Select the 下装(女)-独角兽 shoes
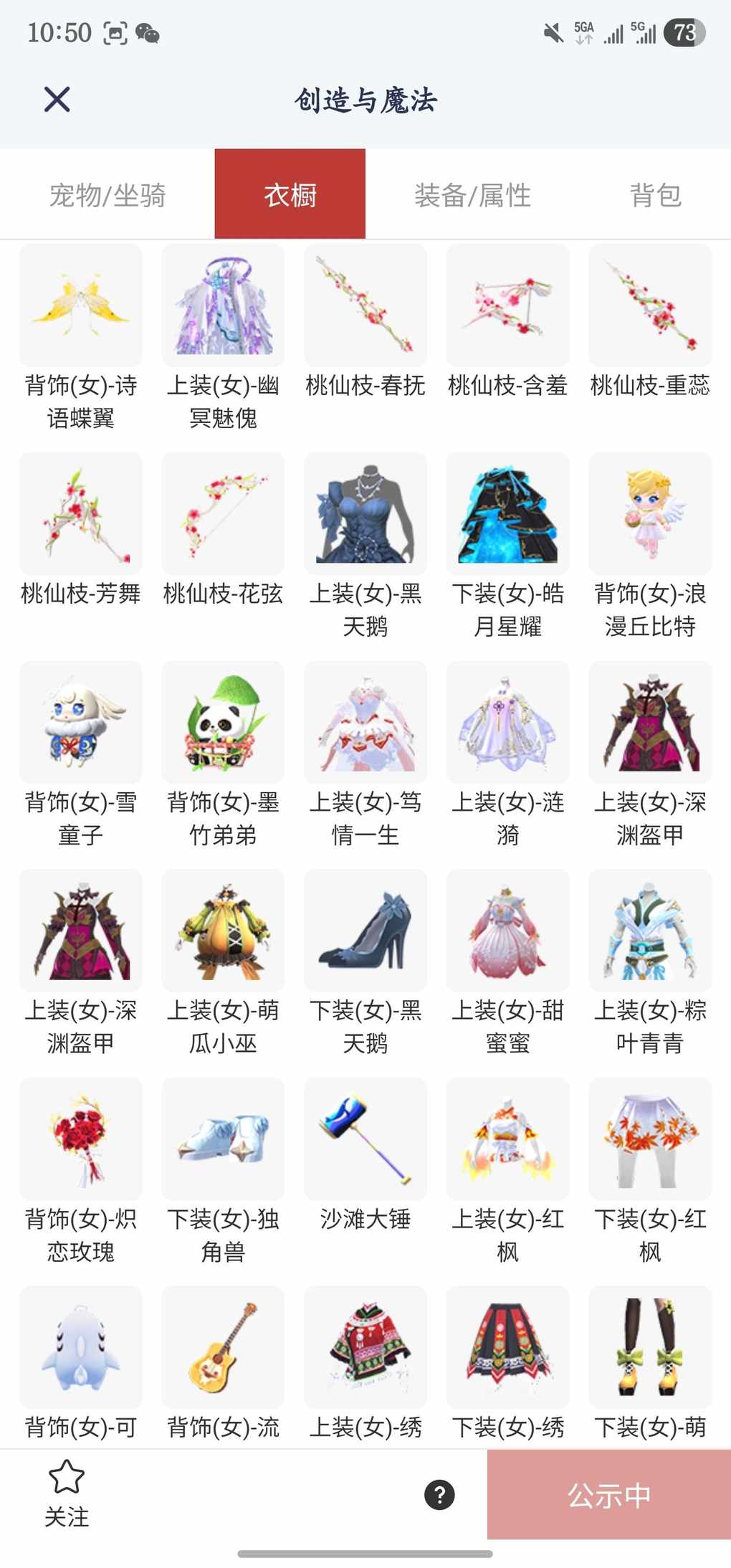This screenshot has height=1568, width=731. [223, 1139]
